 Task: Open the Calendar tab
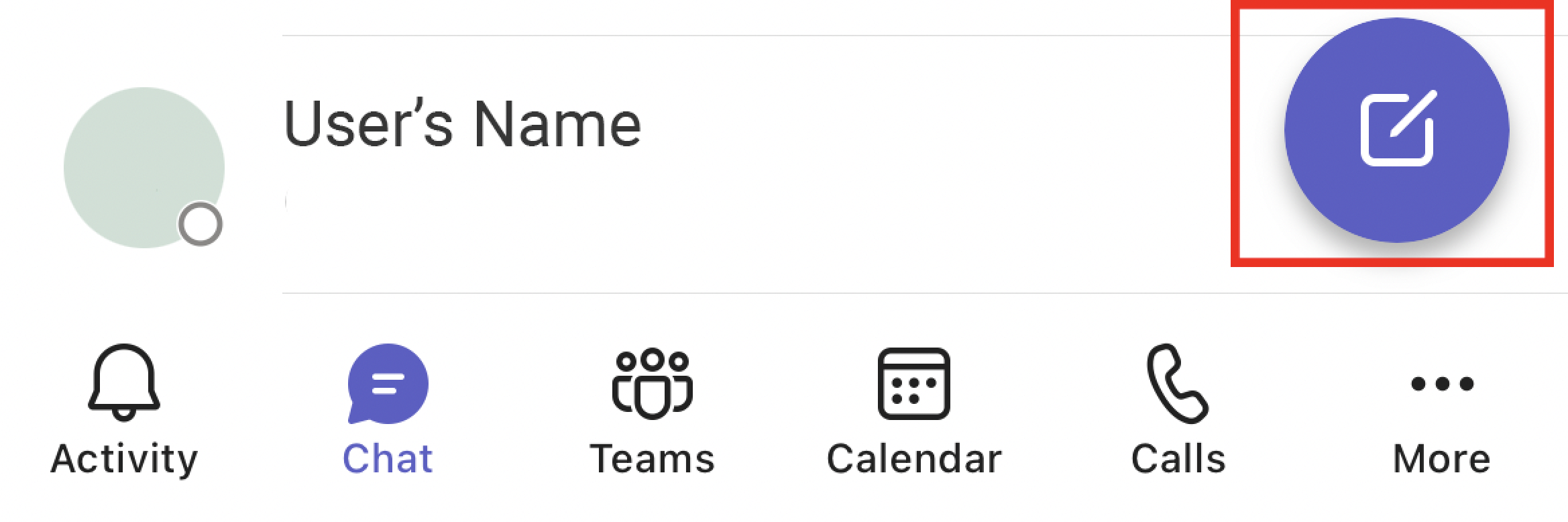[913, 411]
